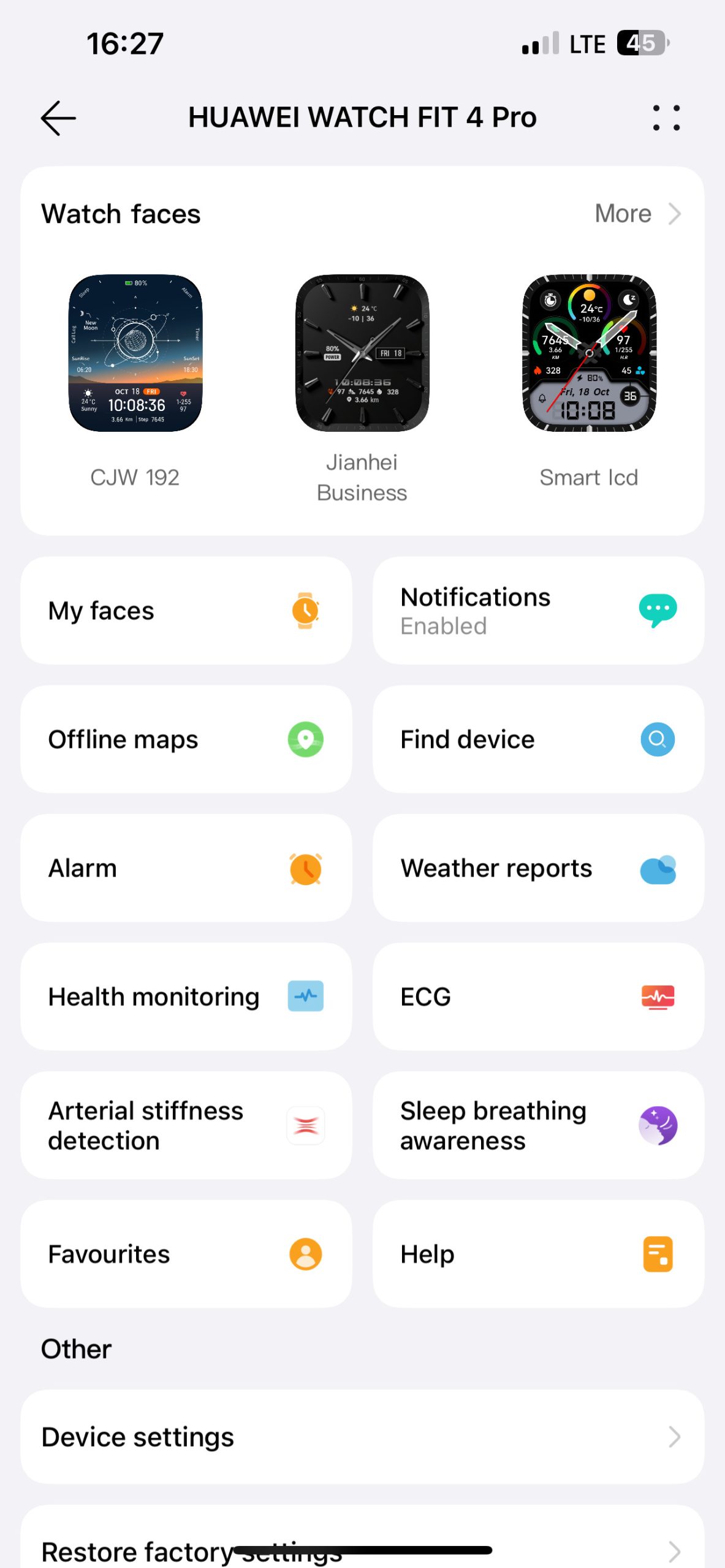The height and width of the screenshot is (1568, 725).
Task: Open Notifications settings
Action: click(x=538, y=611)
